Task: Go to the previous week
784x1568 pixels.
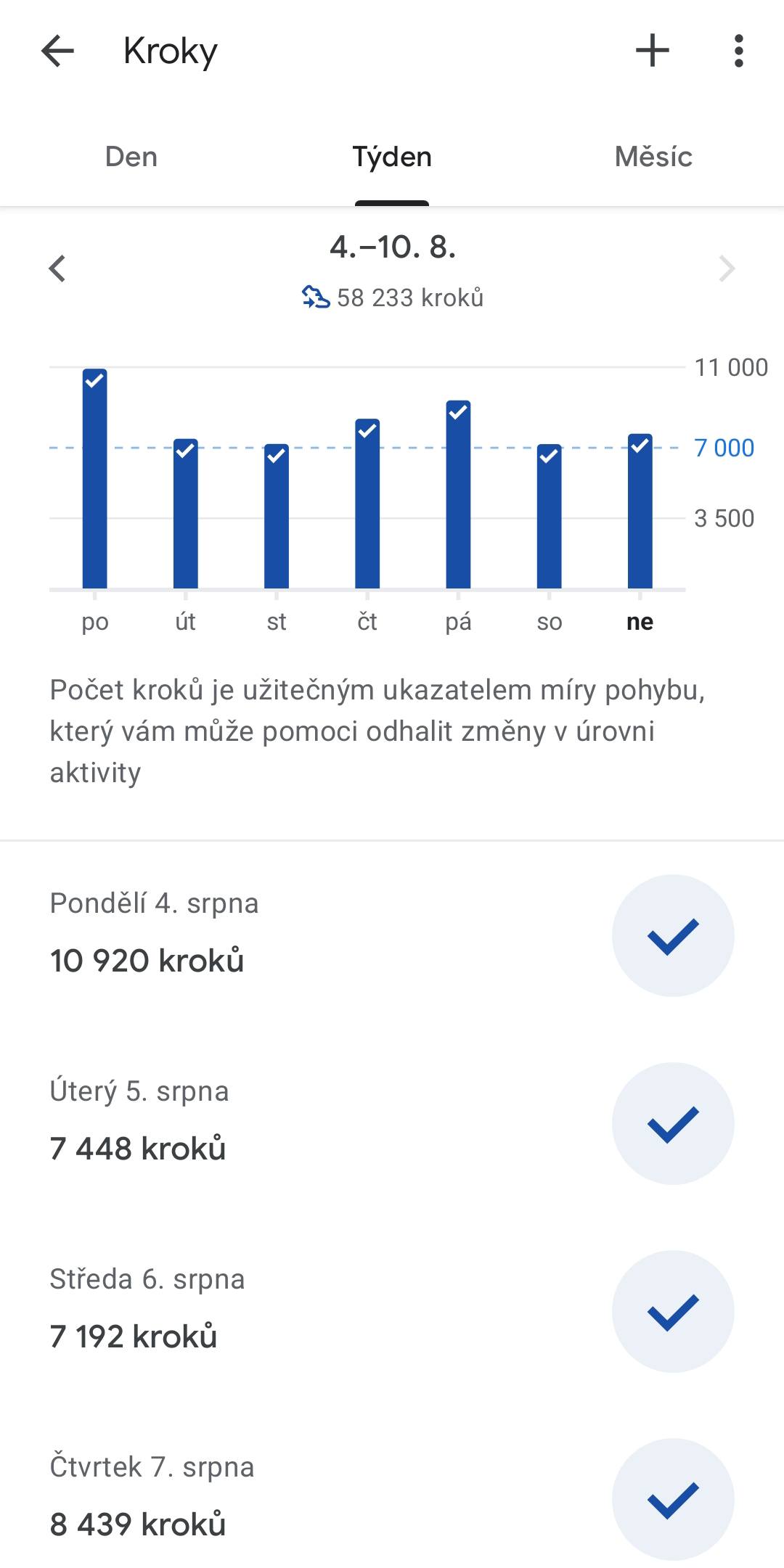Action: coord(57,268)
